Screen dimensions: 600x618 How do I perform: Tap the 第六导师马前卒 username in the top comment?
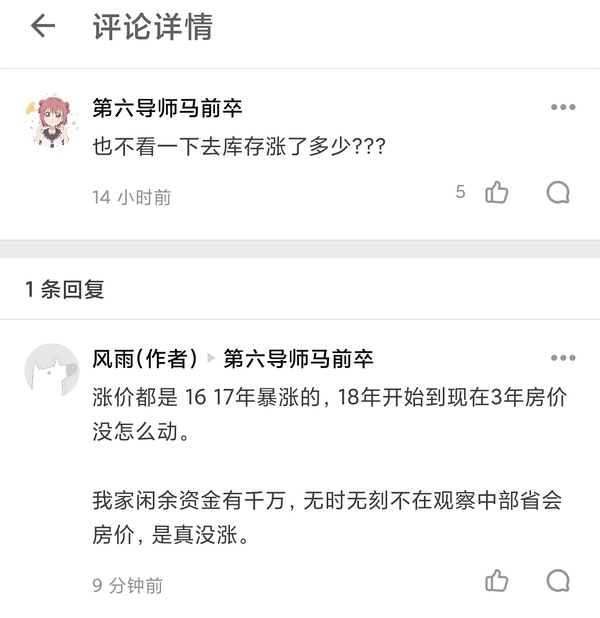click(x=167, y=107)
